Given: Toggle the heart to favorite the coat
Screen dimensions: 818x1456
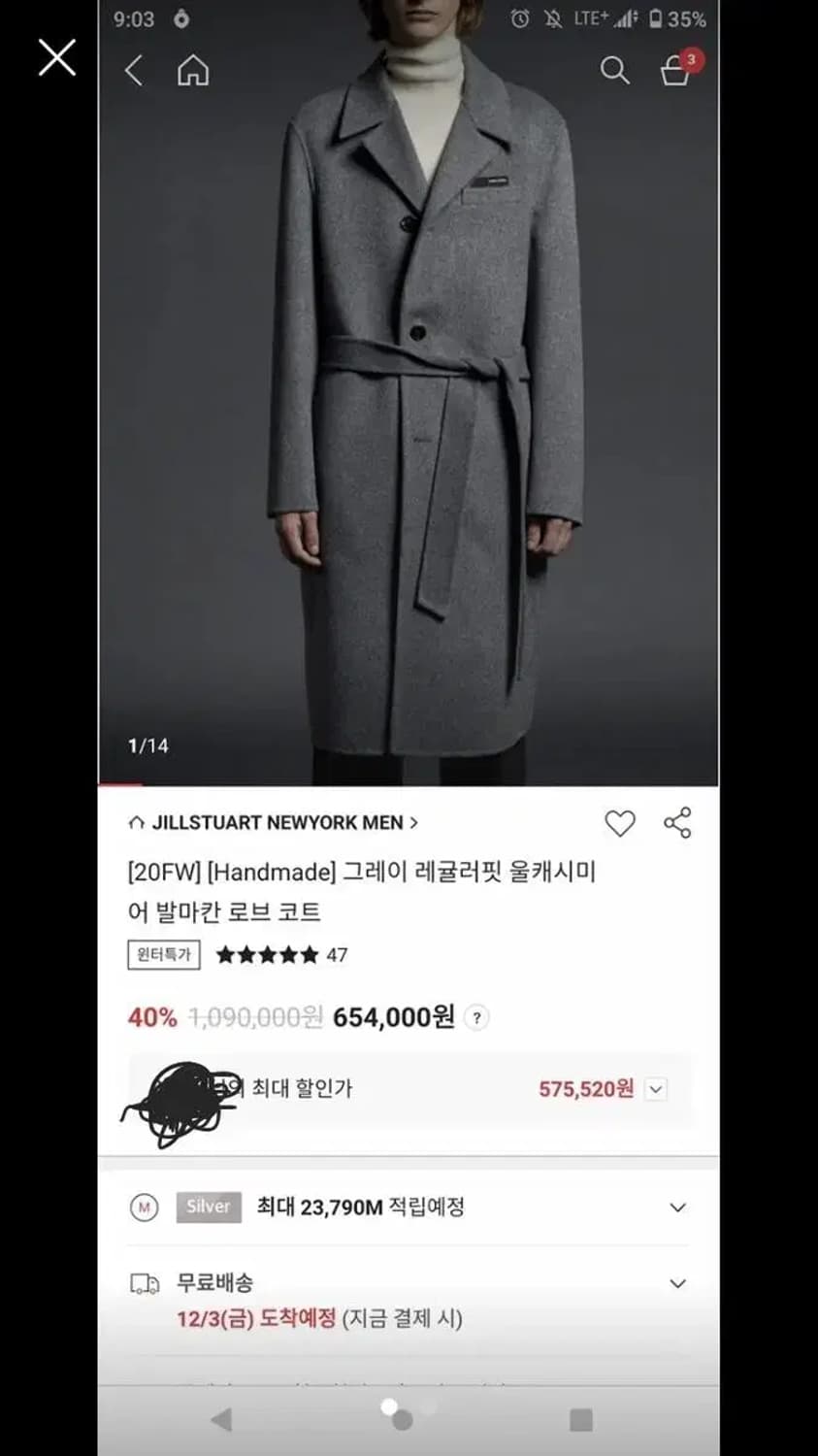Looking at the screenshot, I should point(621,823).
